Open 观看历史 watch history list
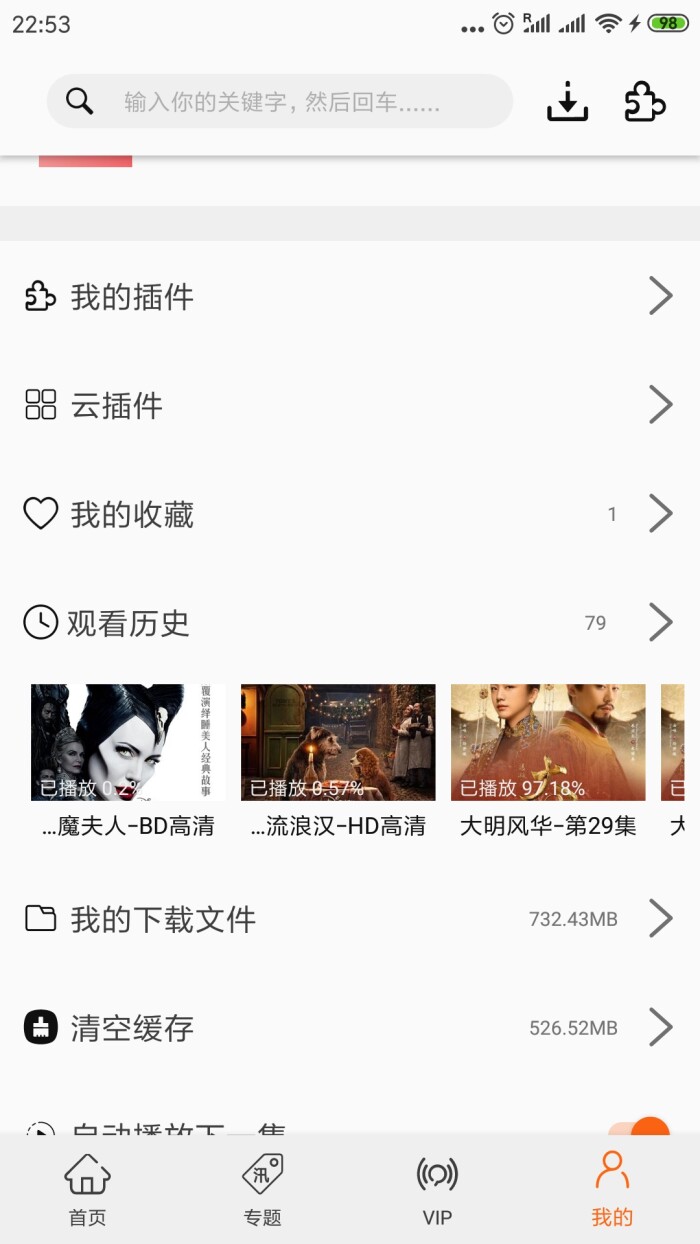The width and height of the screenshot is (700, 1244). 350,623
